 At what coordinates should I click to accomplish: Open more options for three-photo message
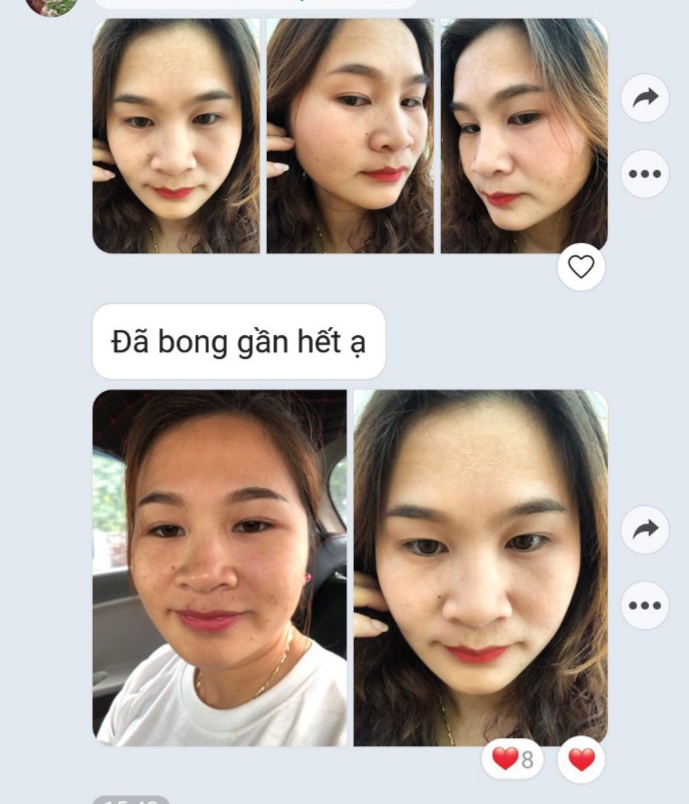645,174
